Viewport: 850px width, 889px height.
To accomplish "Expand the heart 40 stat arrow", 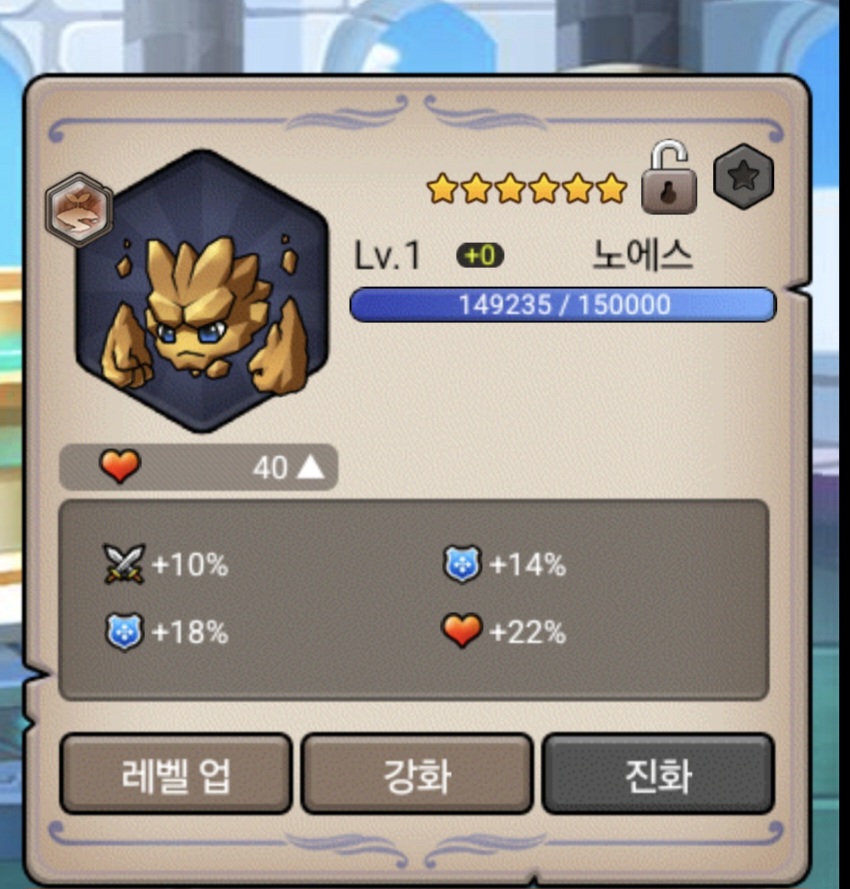I will [x=311, y=467].
